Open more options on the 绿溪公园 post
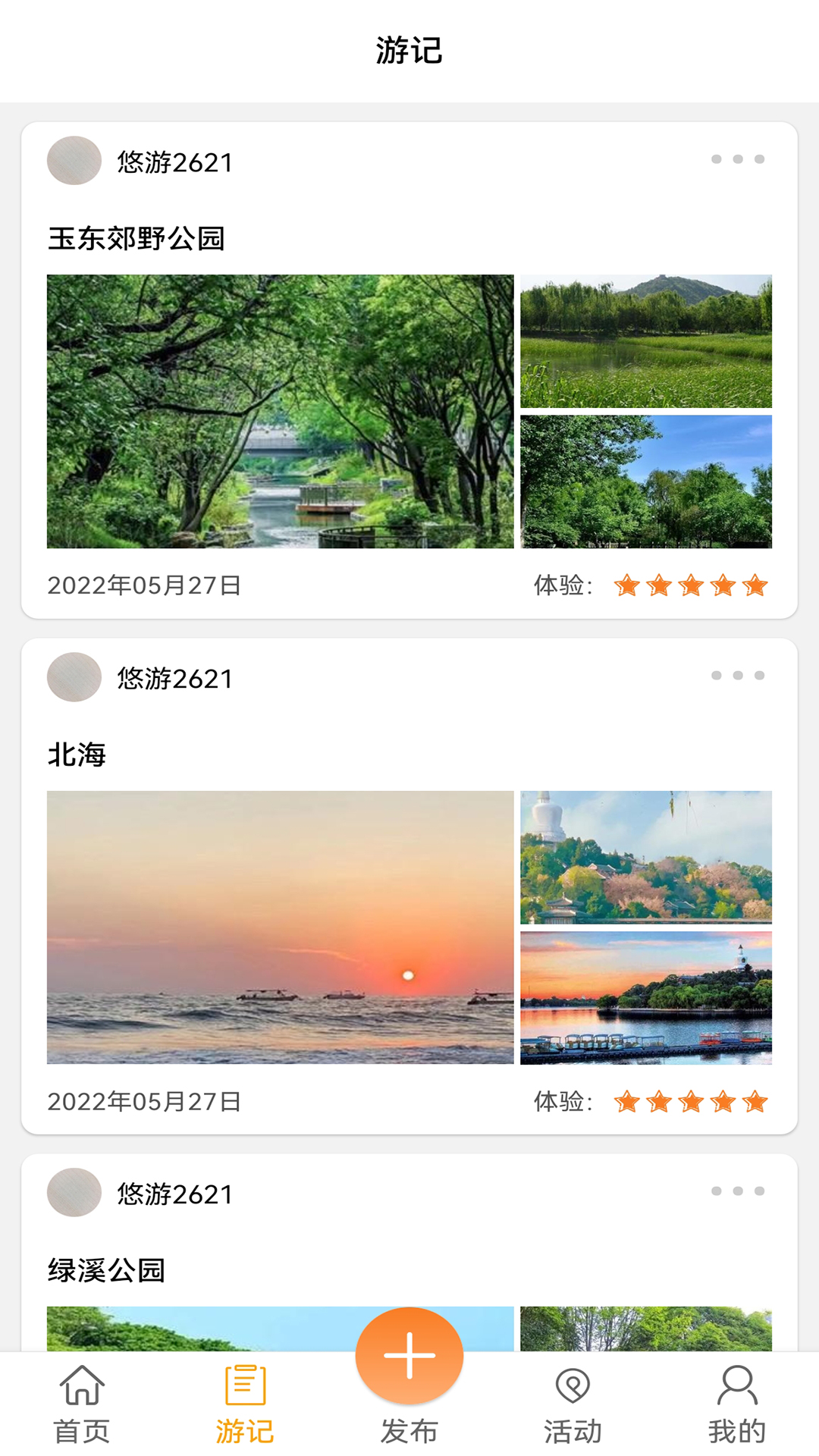Screen dimensions: 819x1456 click(737, 1191)
